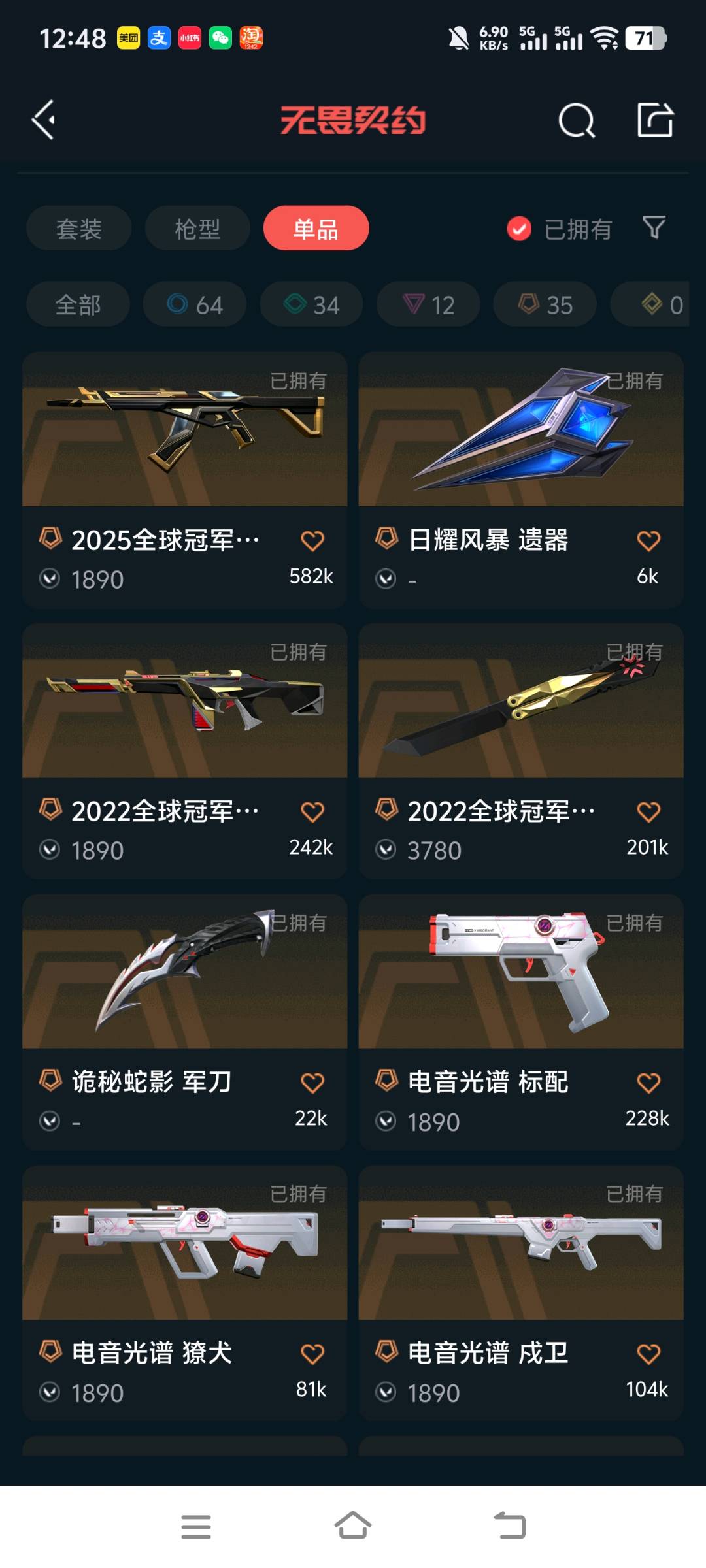Tap the system home button
Screen dimensions: 706x1568
[x=353, y=1526]
